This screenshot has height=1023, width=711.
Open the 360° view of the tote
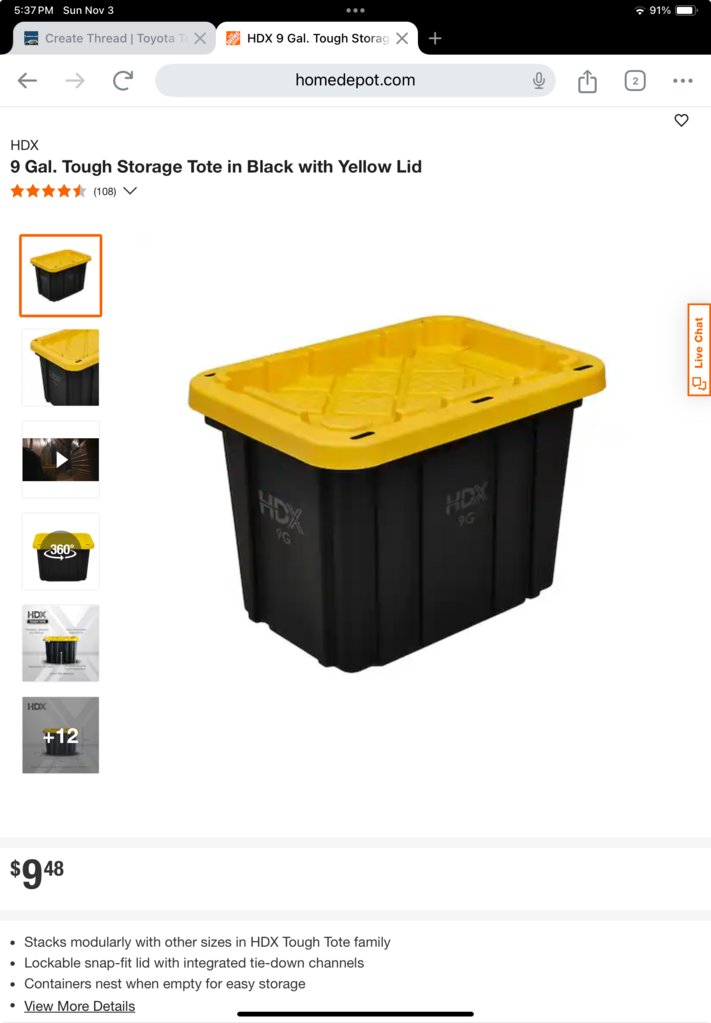pyautogui.click(x=61, y=551)
